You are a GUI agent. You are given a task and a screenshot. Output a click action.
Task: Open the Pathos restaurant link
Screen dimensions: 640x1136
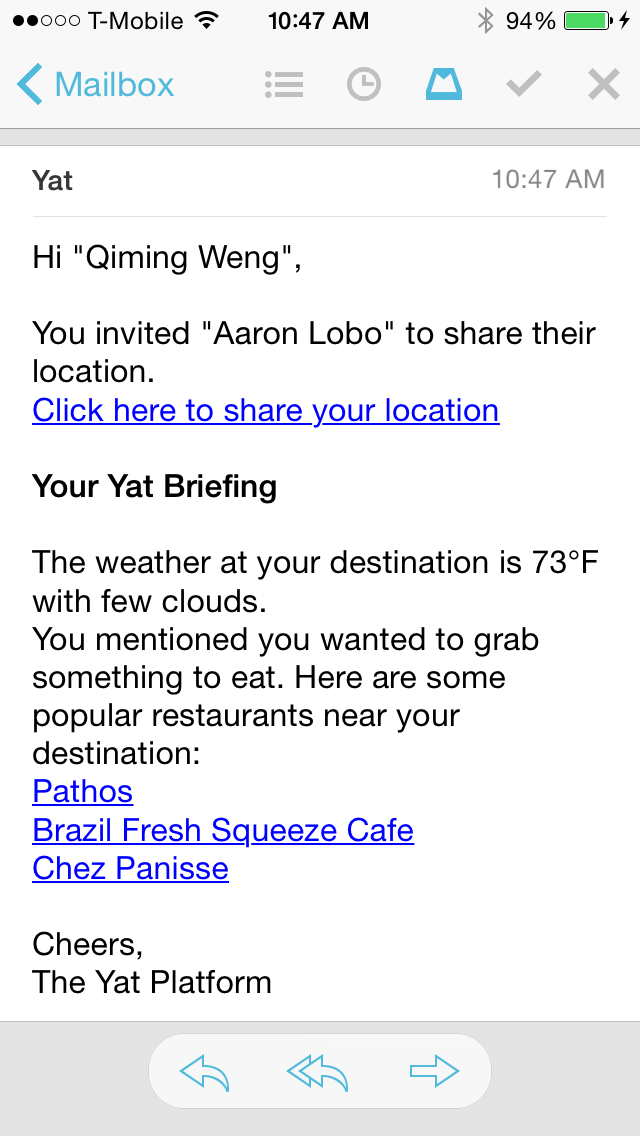pyautogui.click(x=82, y=792)
